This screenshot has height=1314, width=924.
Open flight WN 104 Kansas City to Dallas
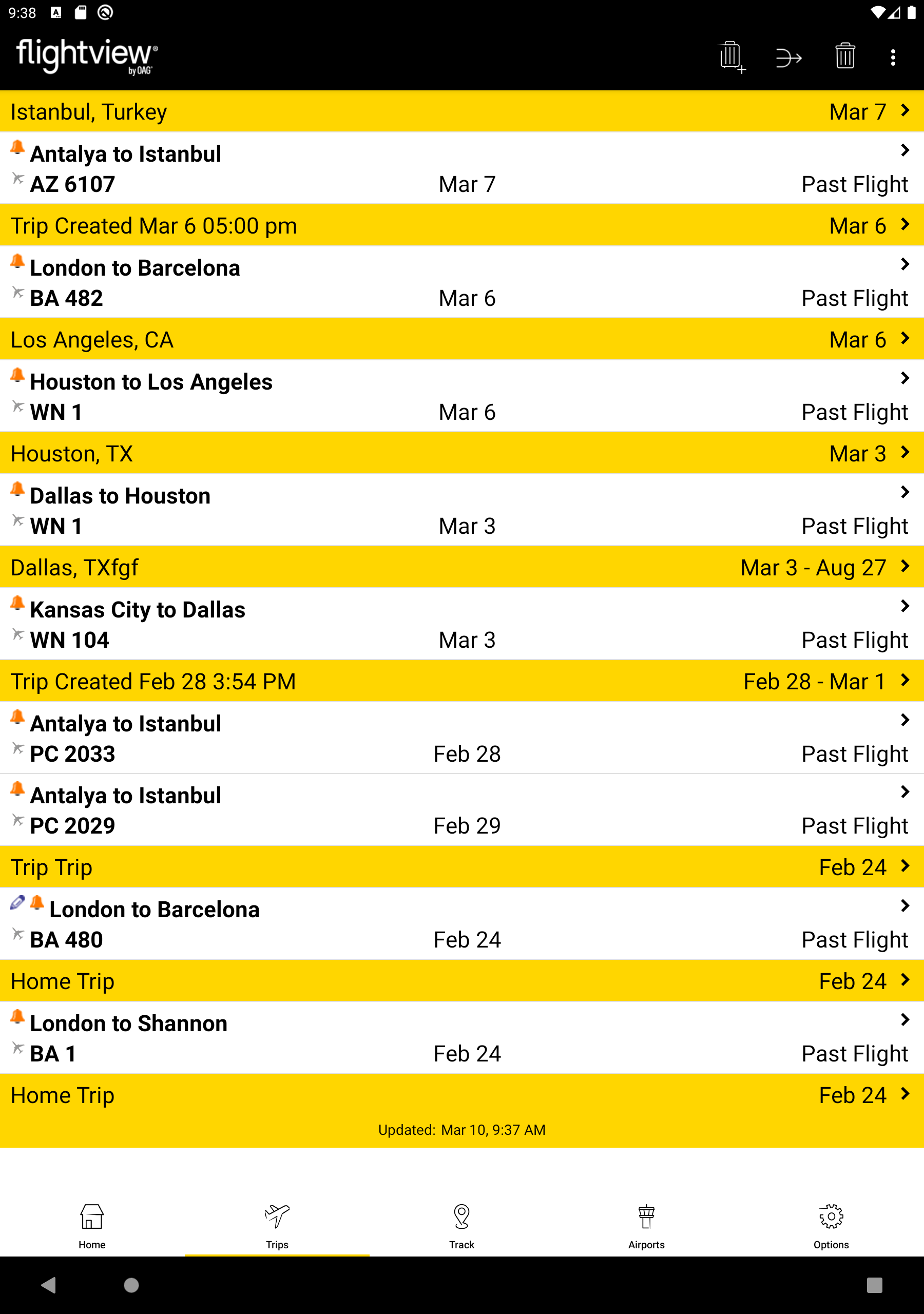click(x=461, y=624)
